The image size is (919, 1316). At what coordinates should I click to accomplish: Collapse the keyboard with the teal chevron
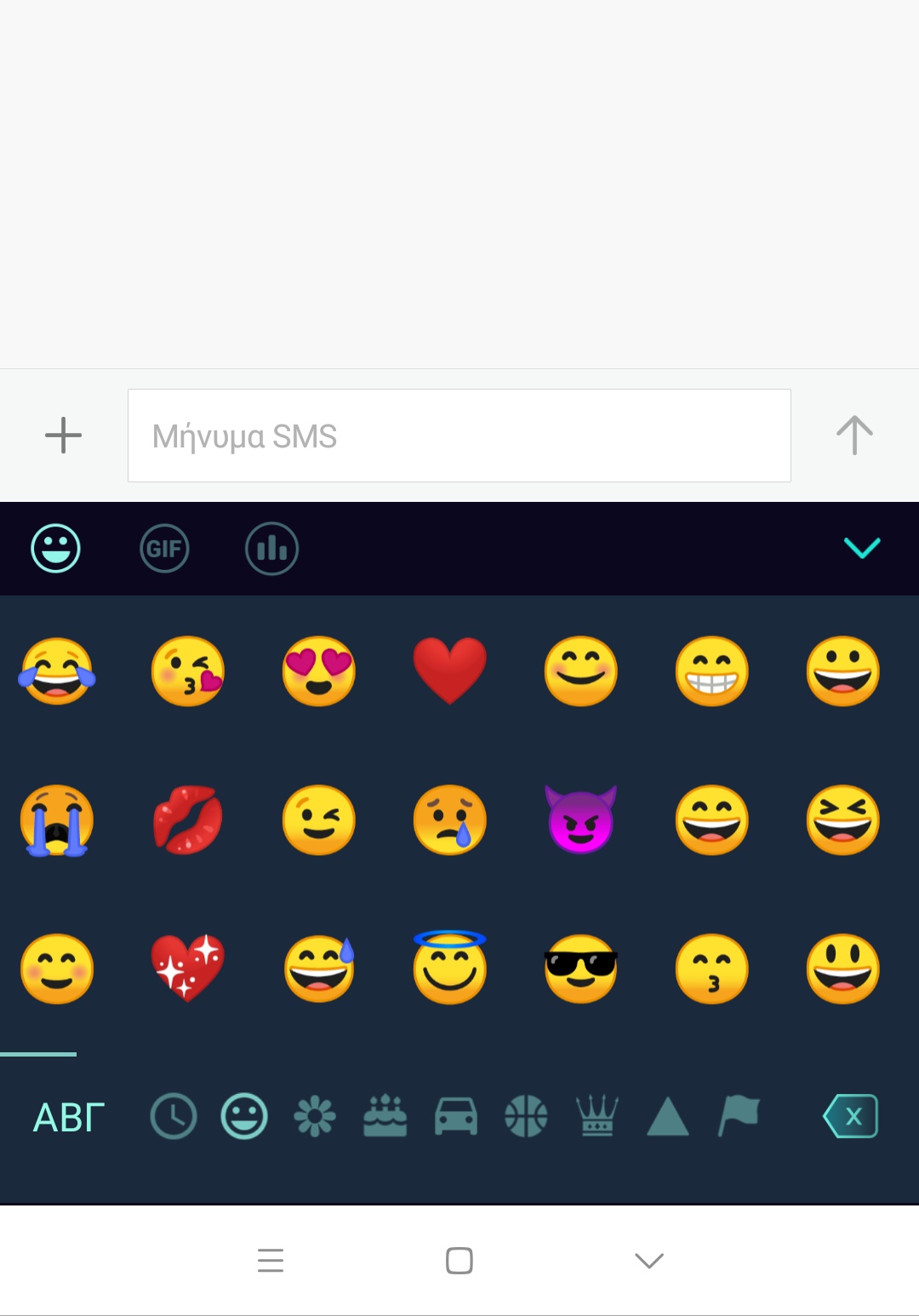coord(862,548)
